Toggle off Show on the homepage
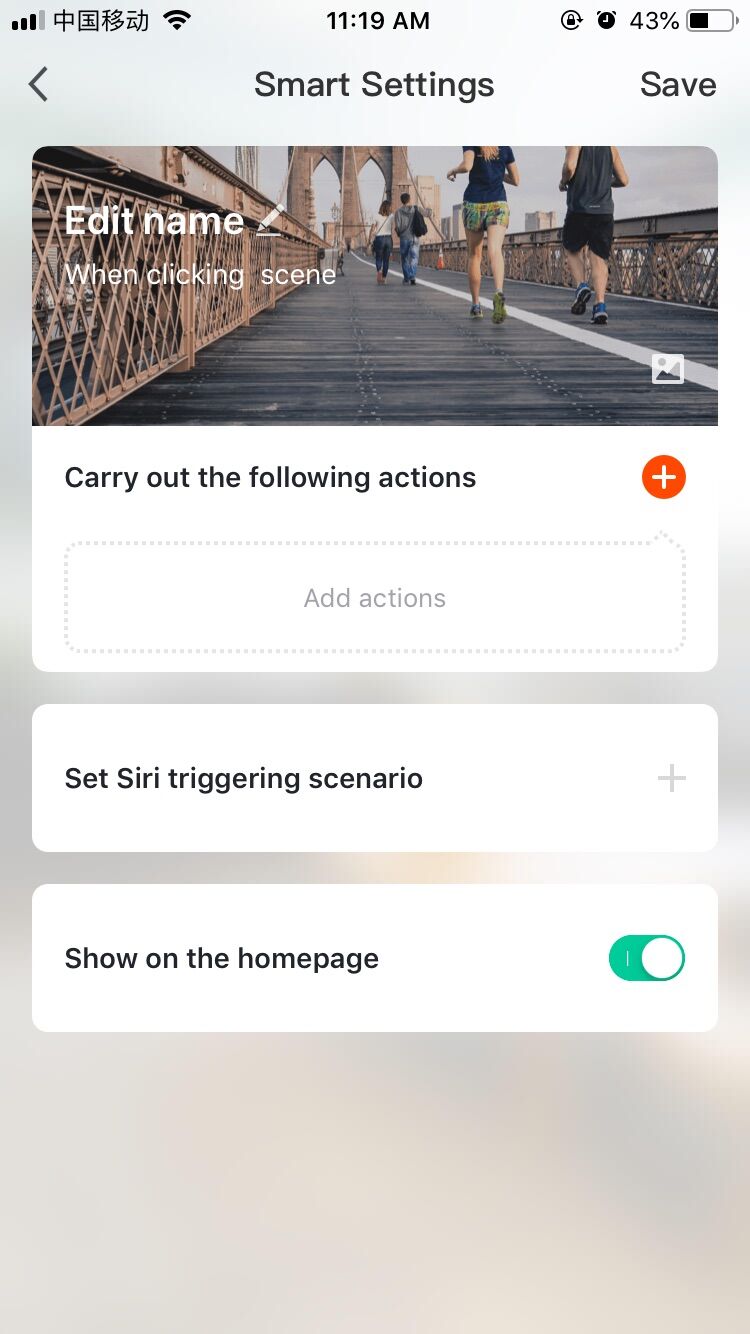 (647, 958)
